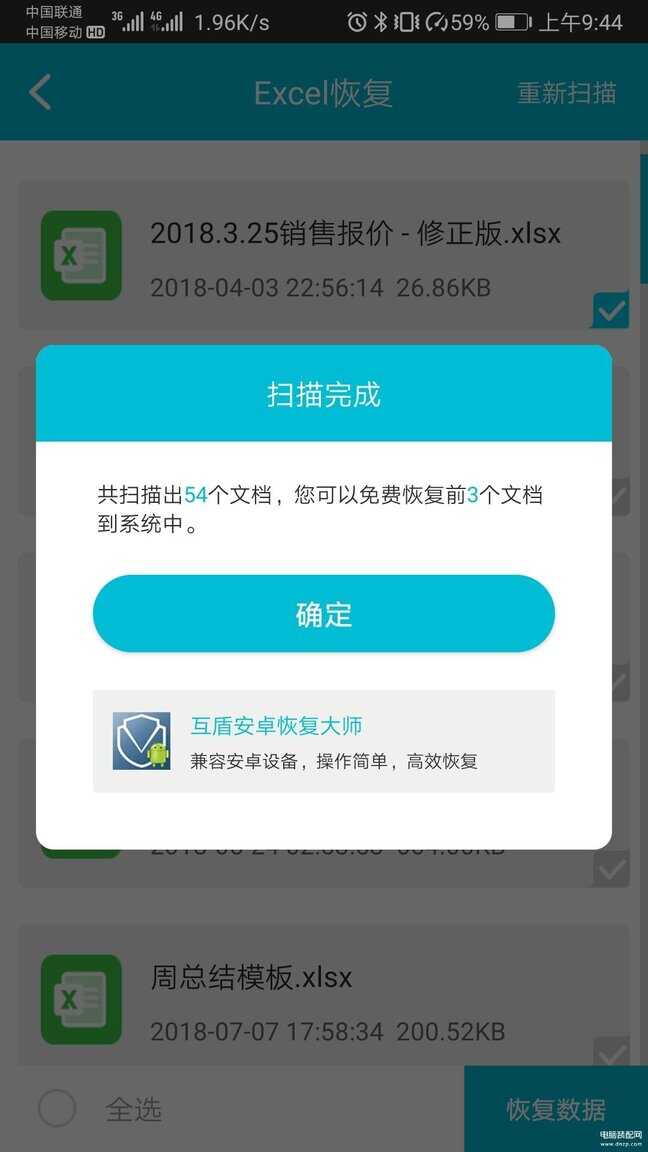Tap 重新扫描 to rescan files
648x1152 pixels.
(566, 93)
